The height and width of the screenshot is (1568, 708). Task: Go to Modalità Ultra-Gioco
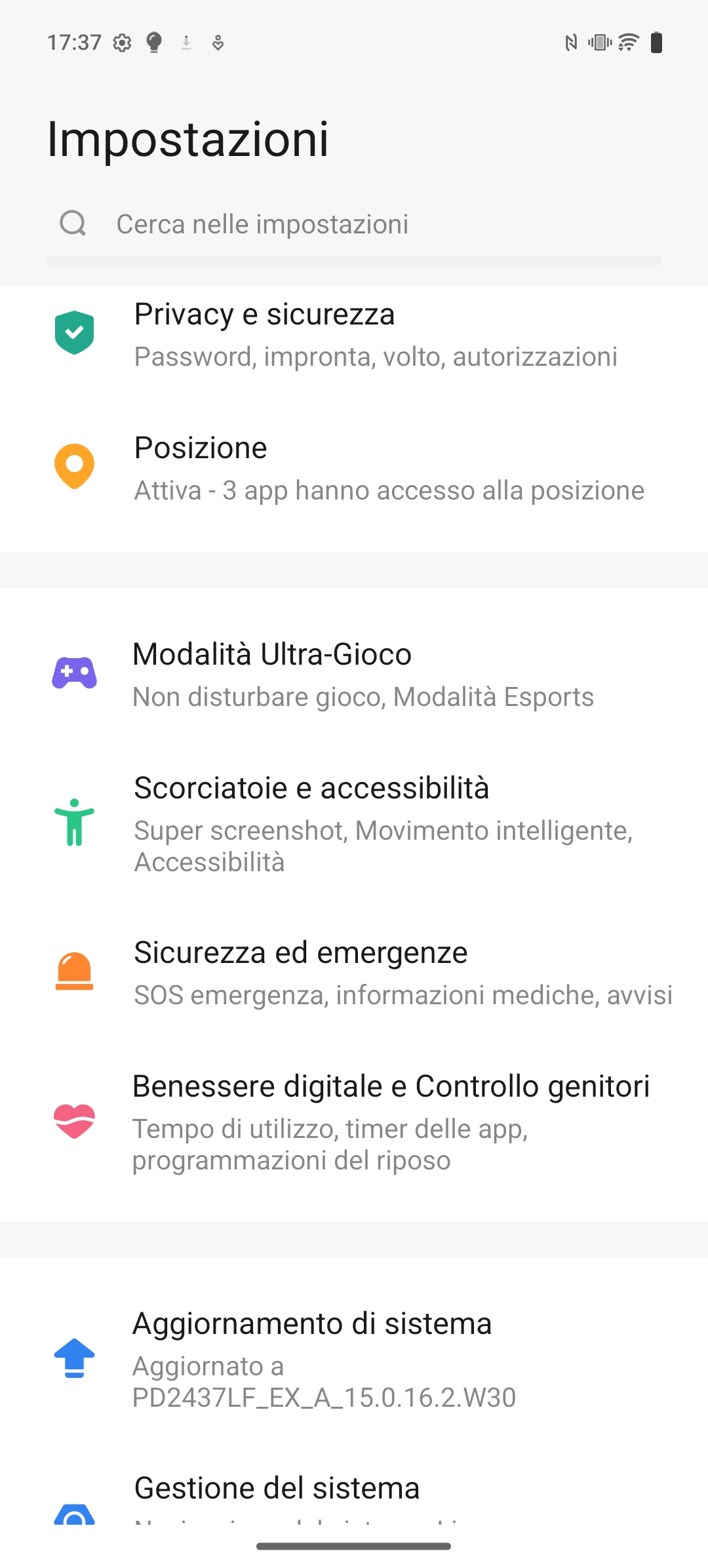tap(354, 675)
